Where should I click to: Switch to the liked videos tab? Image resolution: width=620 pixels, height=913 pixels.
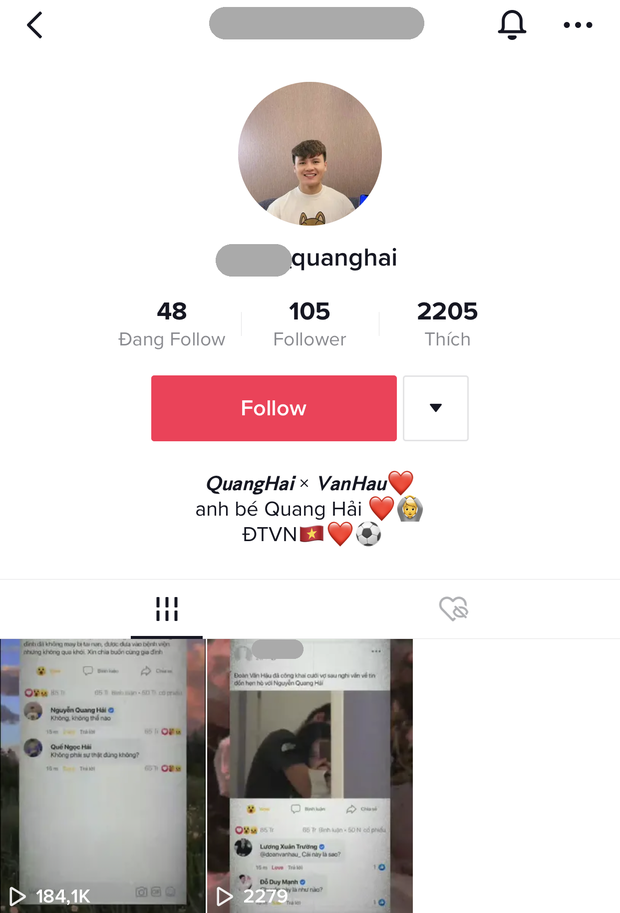pyautogui.click(x=453, y=609)
